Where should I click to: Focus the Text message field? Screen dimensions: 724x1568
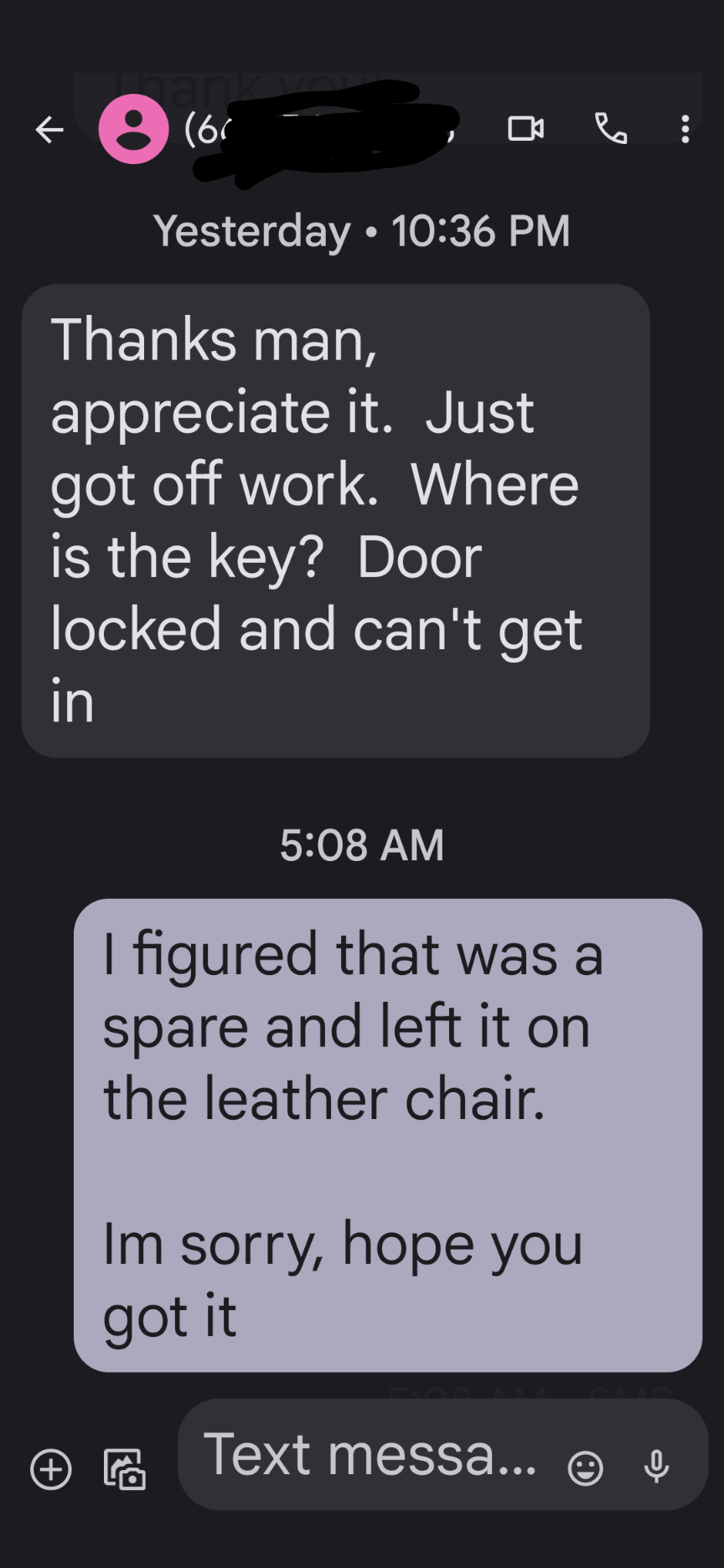click(369, 1455)
